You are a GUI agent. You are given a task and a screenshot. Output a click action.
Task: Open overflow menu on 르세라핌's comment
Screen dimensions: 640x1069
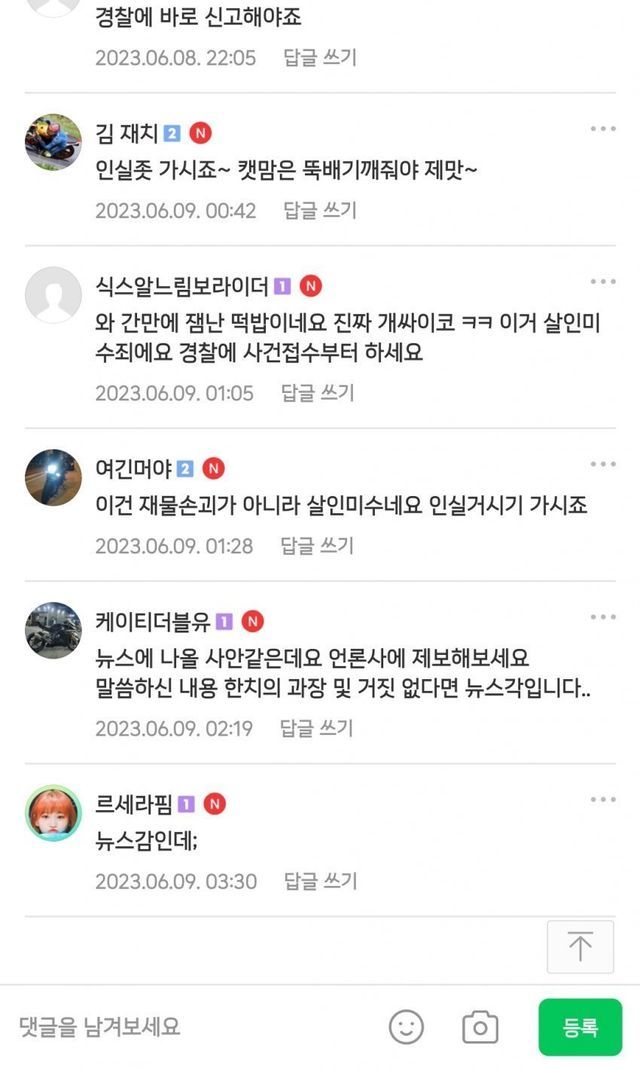603,799
